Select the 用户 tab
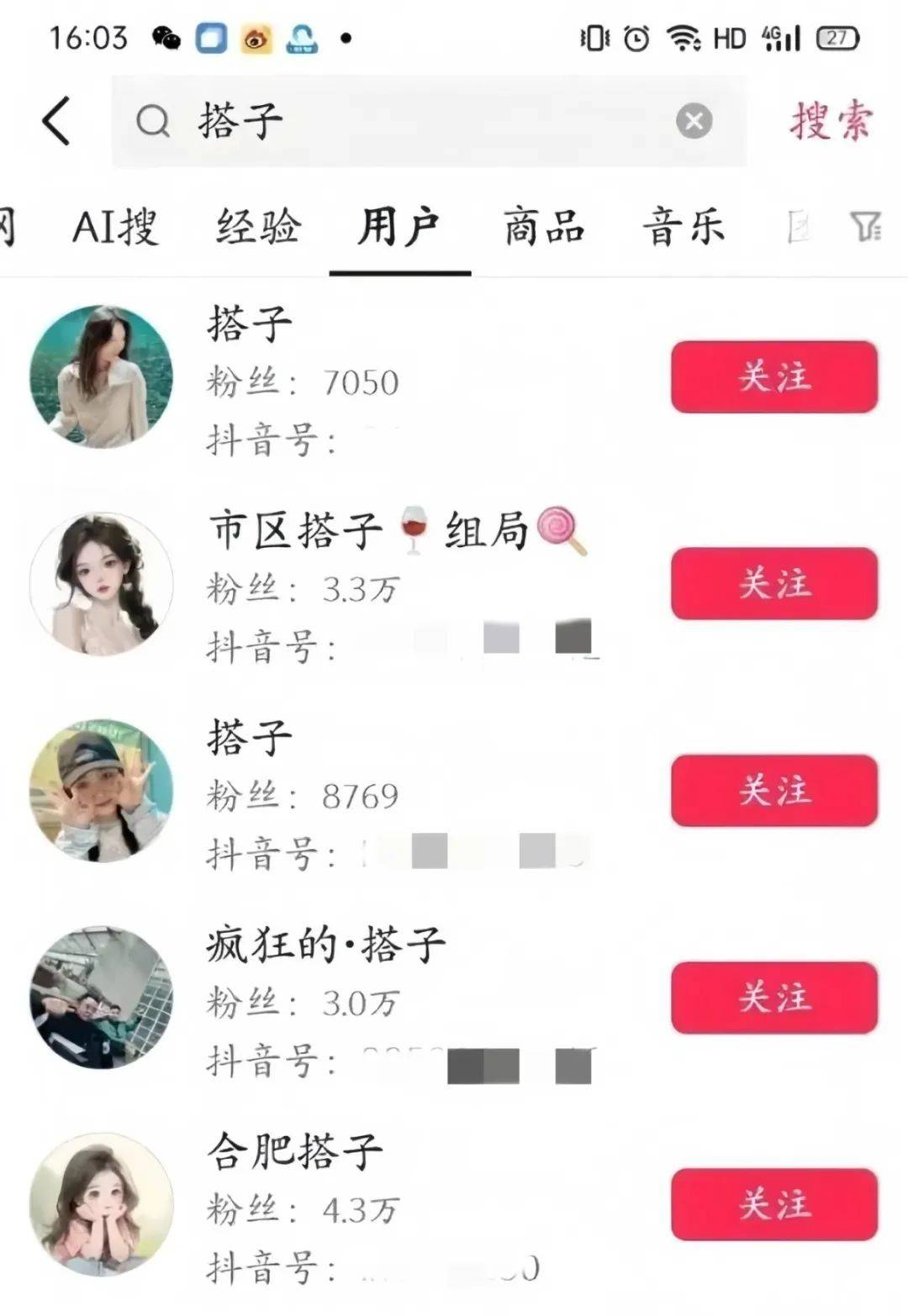Viewport: 908px width, 1316px height. pyautogui.click(x=399, y=228)
